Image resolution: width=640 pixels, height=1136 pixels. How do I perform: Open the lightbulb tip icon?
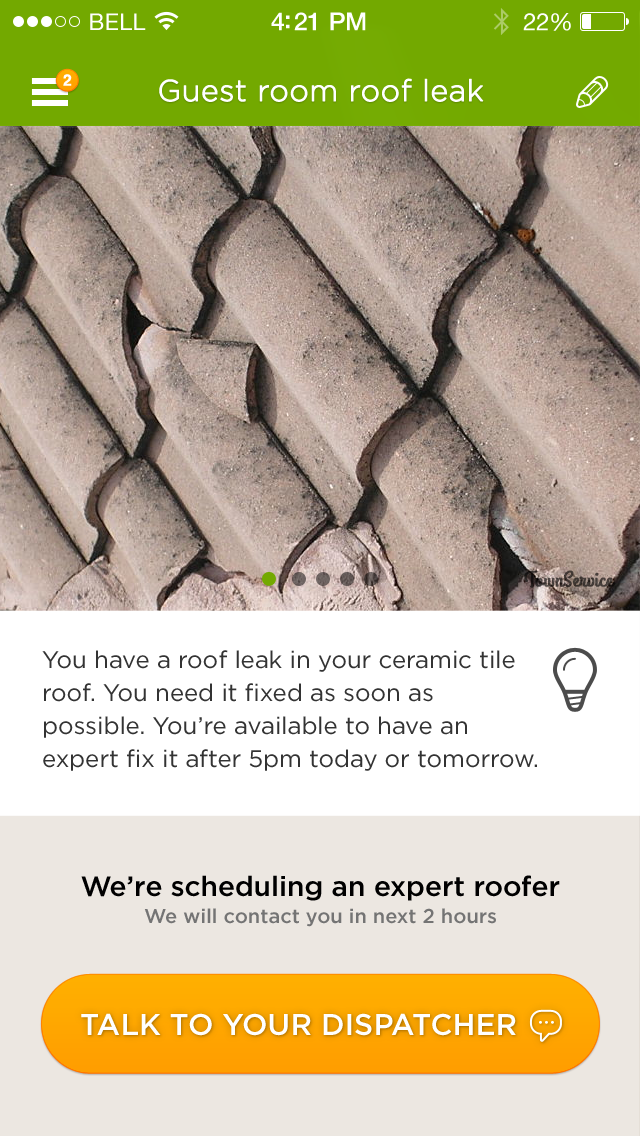coord(575,680)
